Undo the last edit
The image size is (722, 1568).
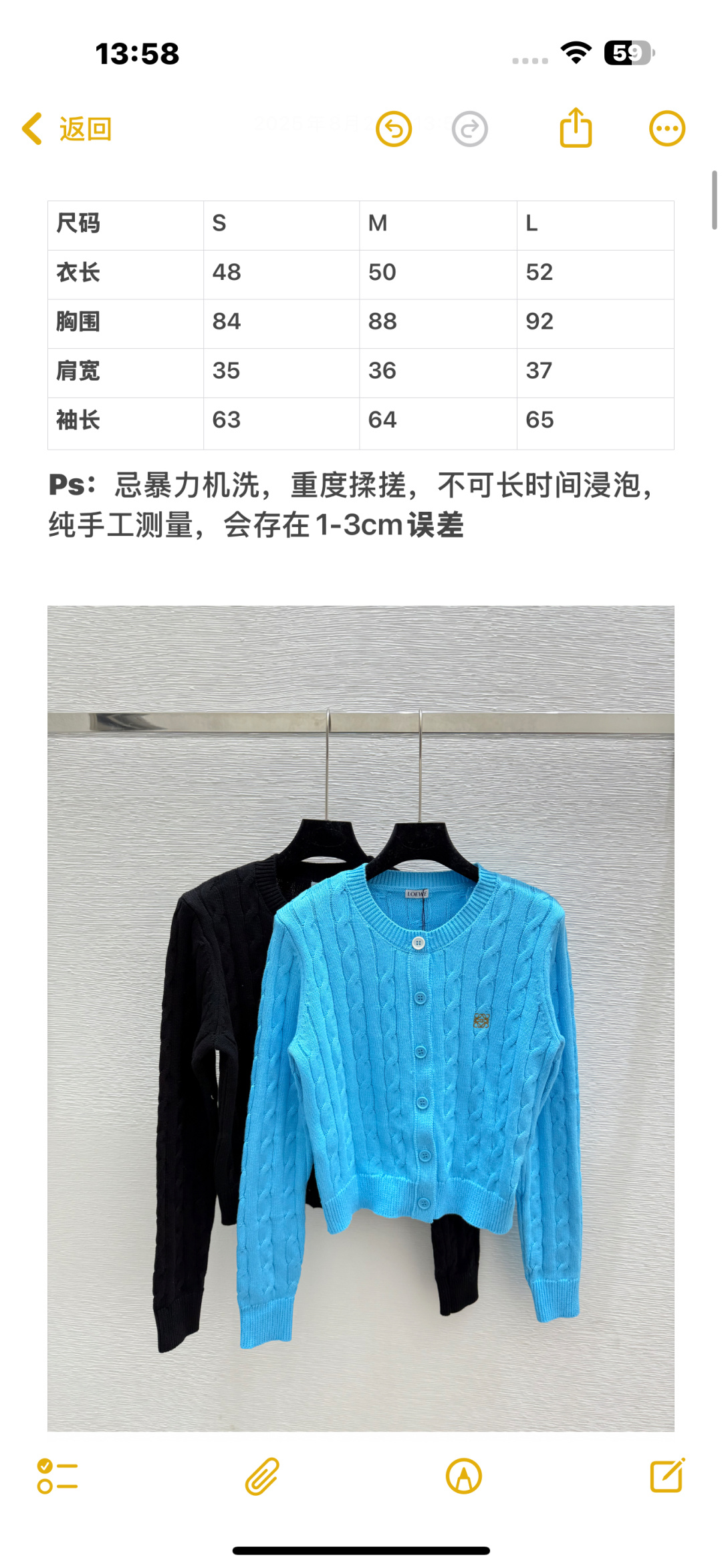tap(394, 129)
